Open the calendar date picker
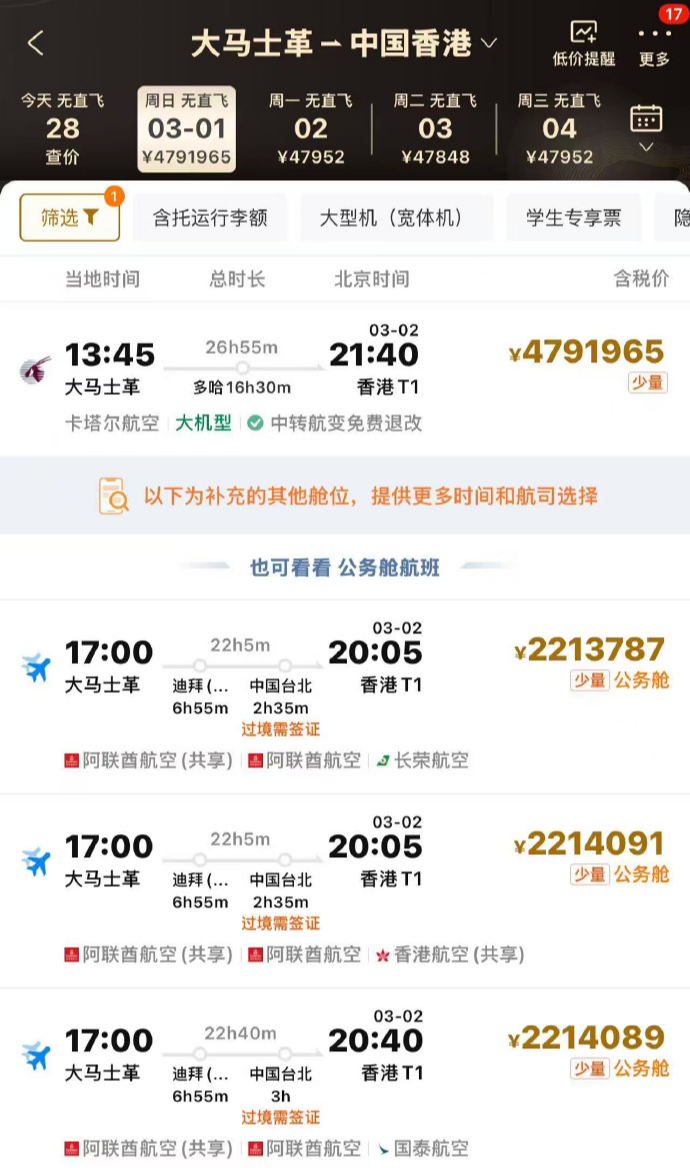The height and width of the screenshot is (1168, 690). [x=646, y=126]
